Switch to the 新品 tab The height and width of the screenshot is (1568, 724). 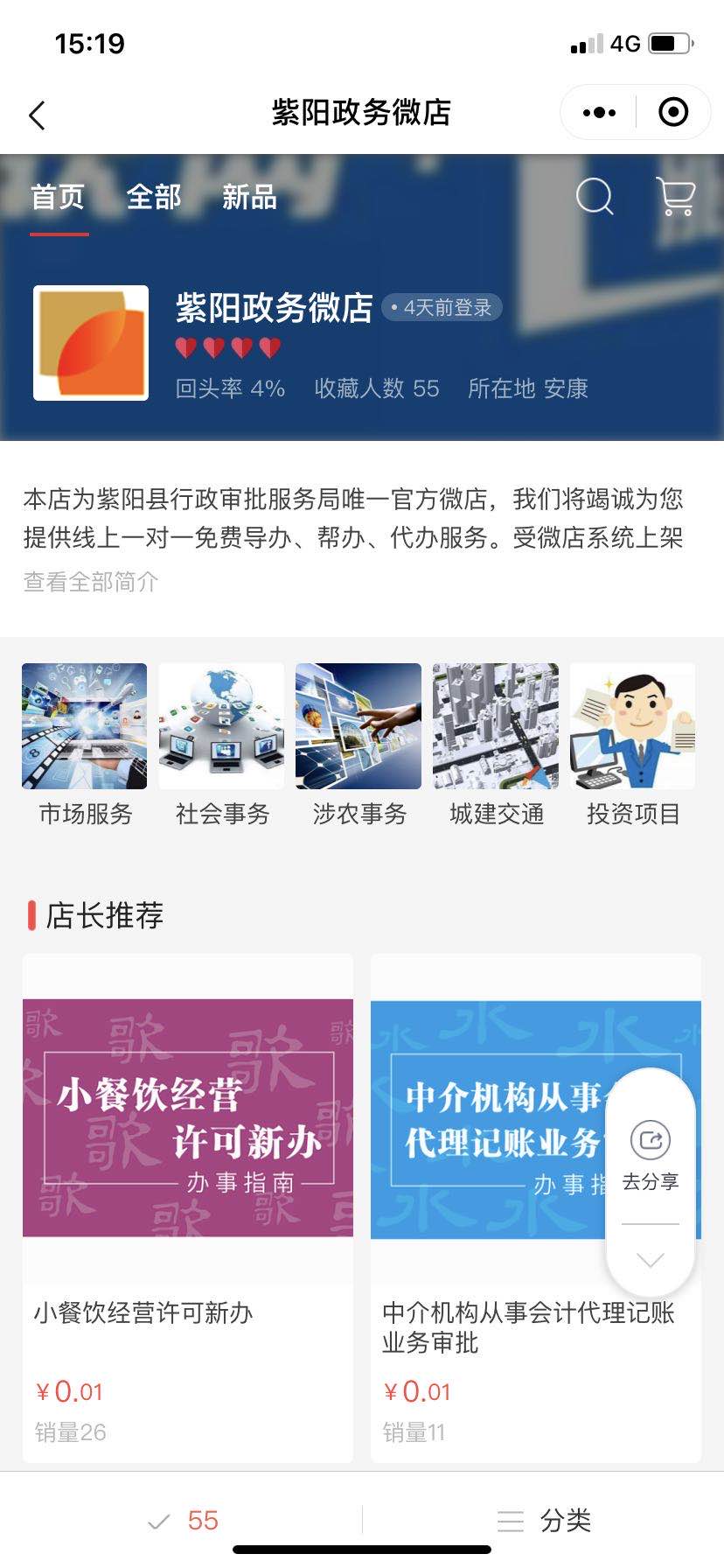tap(249, 197)
